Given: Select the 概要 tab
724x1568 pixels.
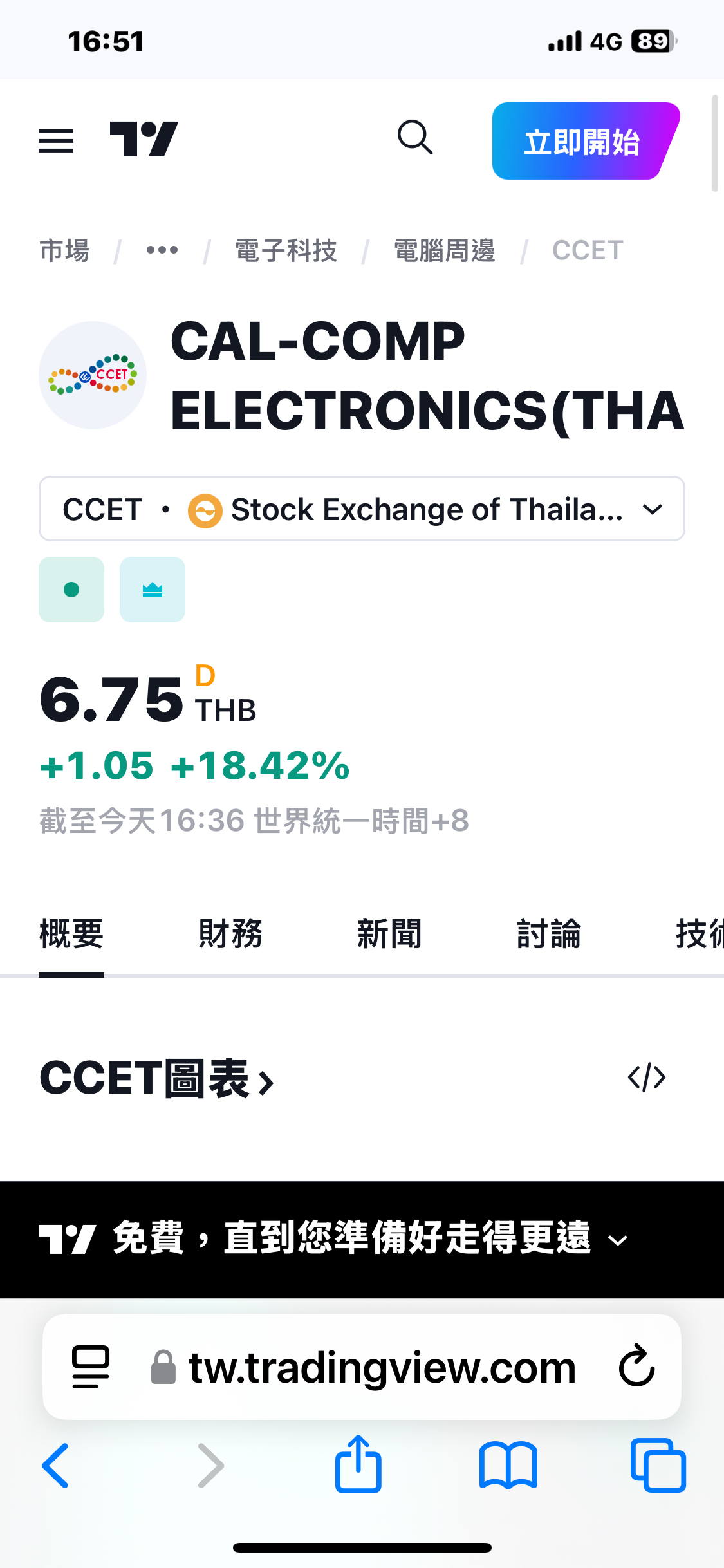Looking at the screenshot, I should point(71,934).
